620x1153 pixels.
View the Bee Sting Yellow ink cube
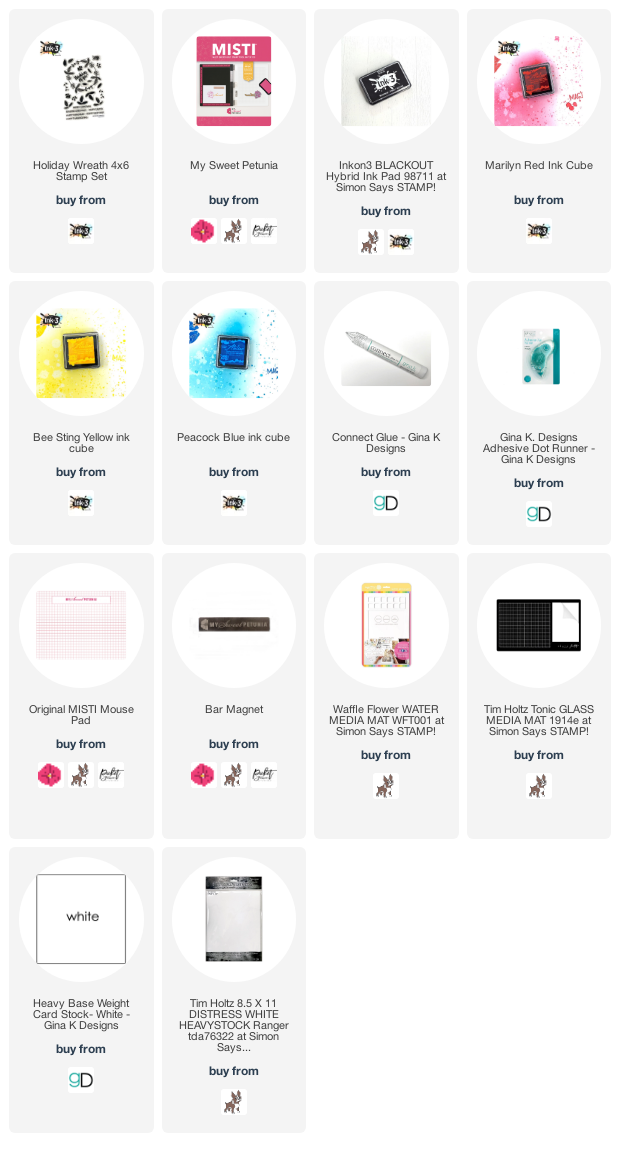[81, 353]
